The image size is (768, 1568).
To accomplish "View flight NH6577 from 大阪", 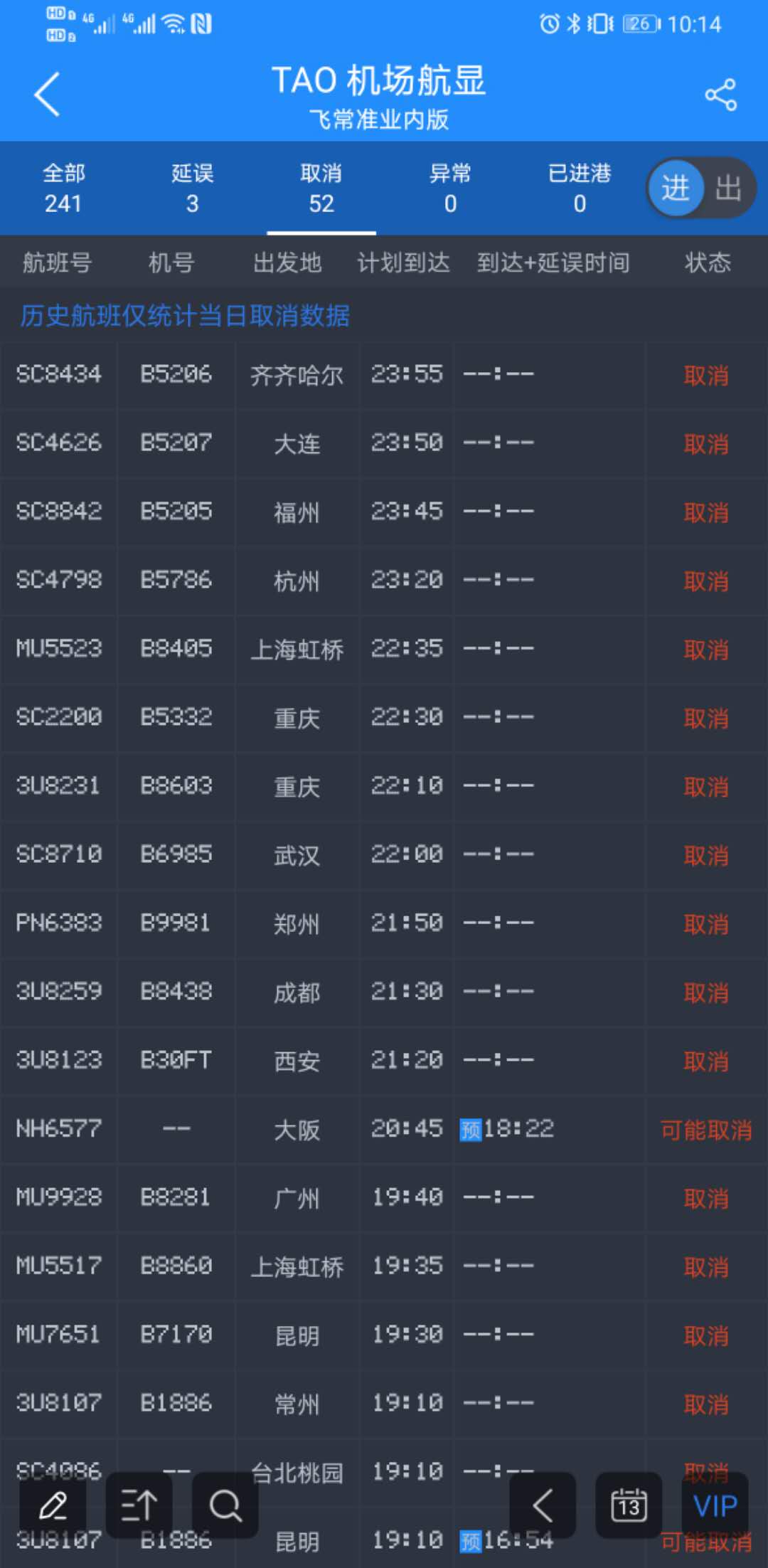I will tap(384, 1129).
